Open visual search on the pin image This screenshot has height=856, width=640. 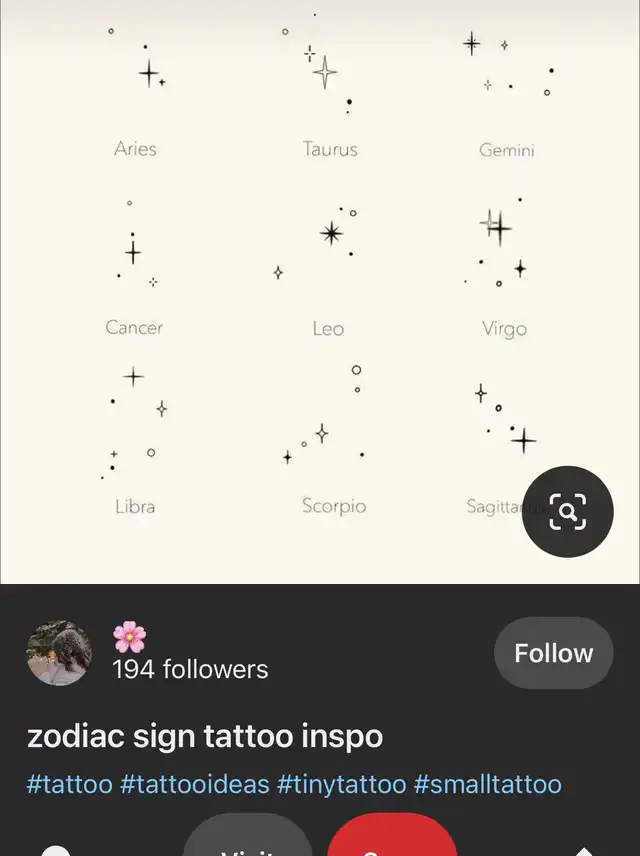coord(568,512)
